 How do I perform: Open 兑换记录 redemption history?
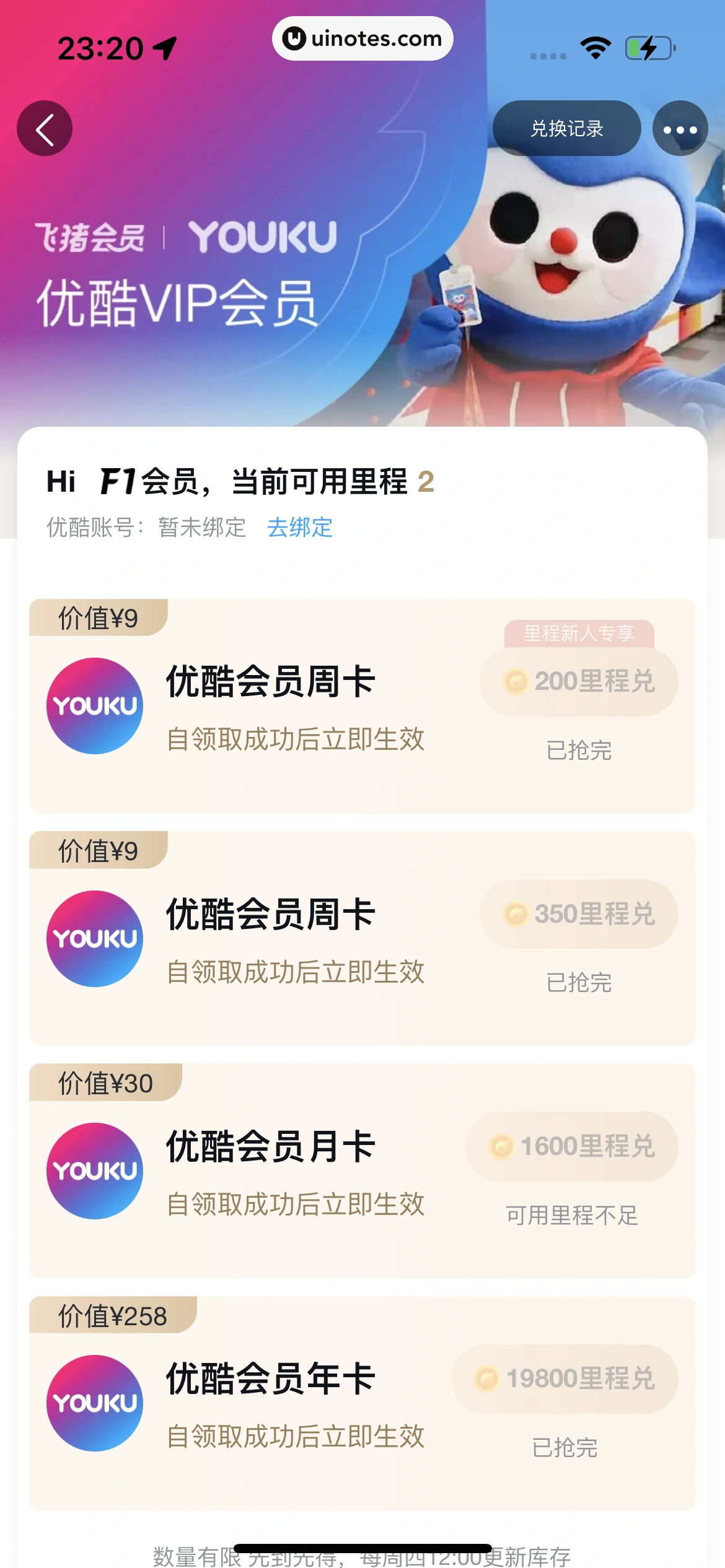click(566, 129)
